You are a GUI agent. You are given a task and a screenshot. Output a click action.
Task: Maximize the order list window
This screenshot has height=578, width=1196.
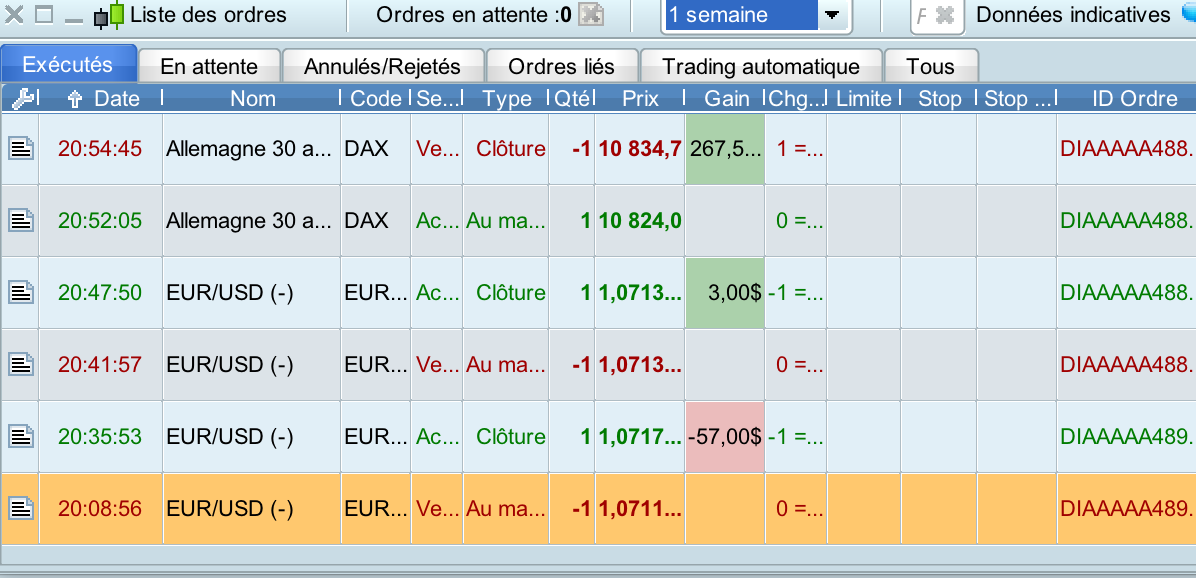(x=44, y=16)
